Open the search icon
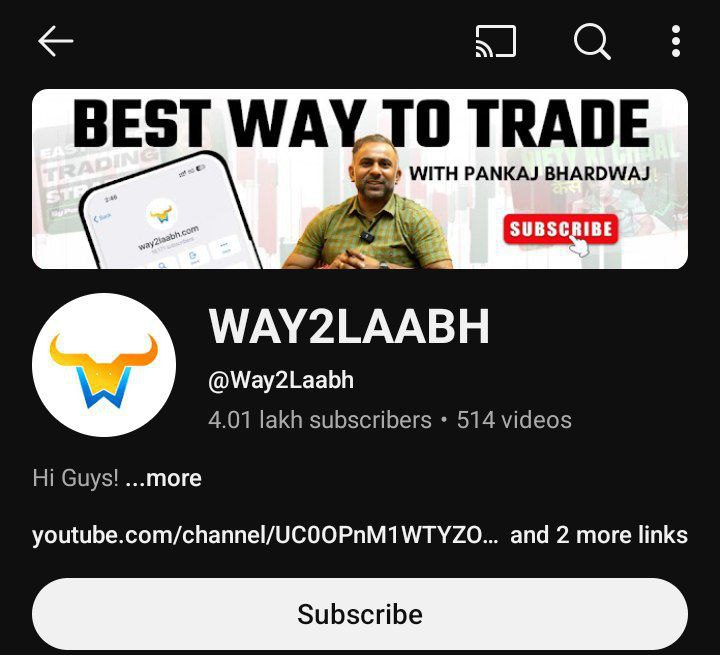The image size is (720, 655). (x=592, y=41)
